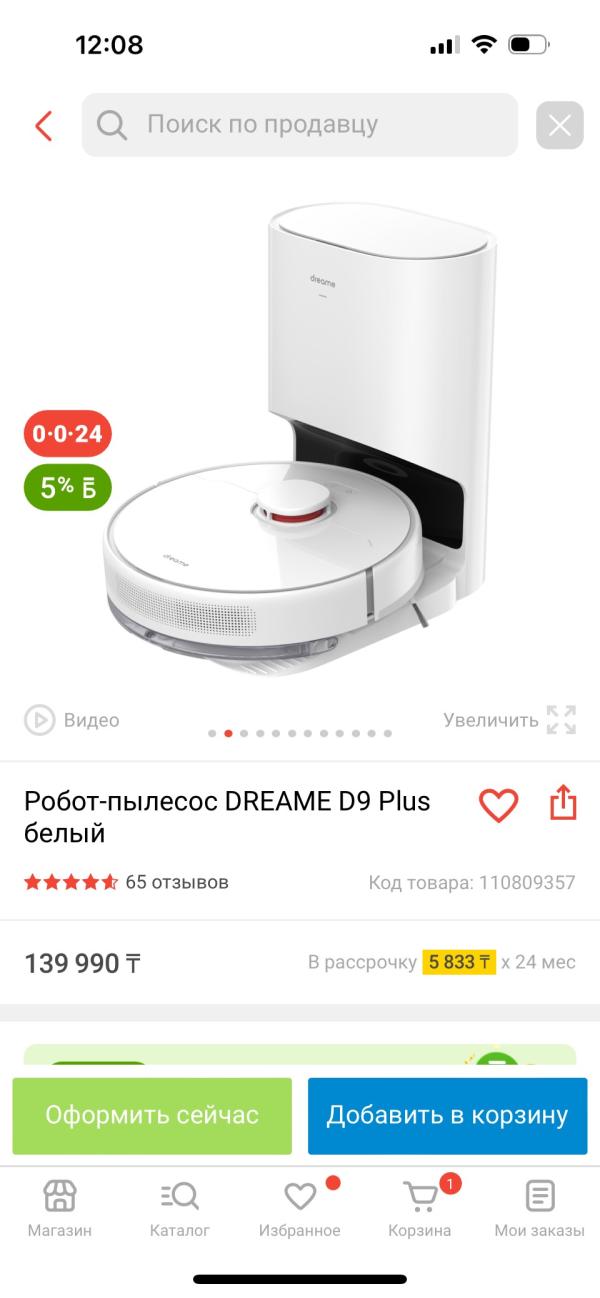
Task: Play the product video via 'Видео'
Action: pyautogui.click(x=72, y=720)
